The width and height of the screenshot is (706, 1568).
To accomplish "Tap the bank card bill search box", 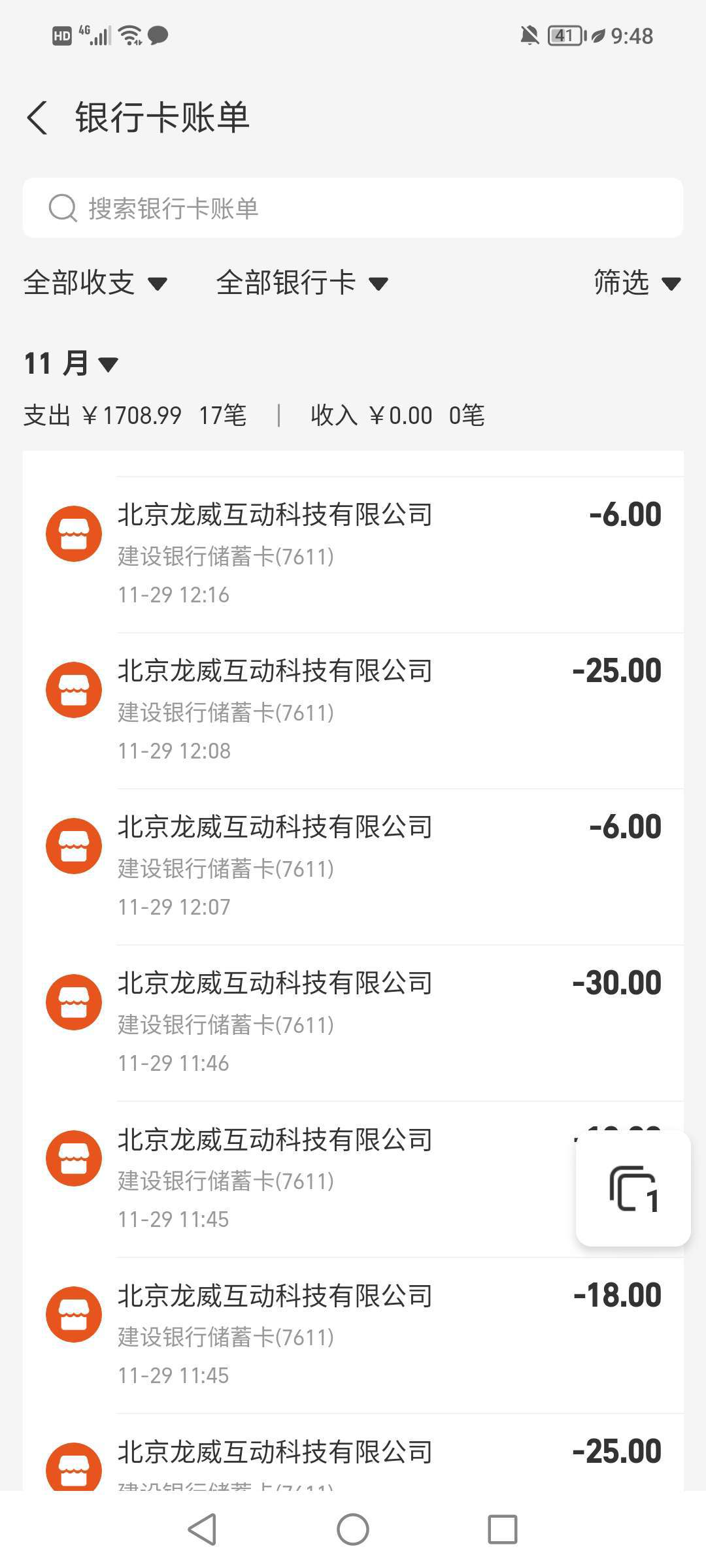I will point(353,208).
